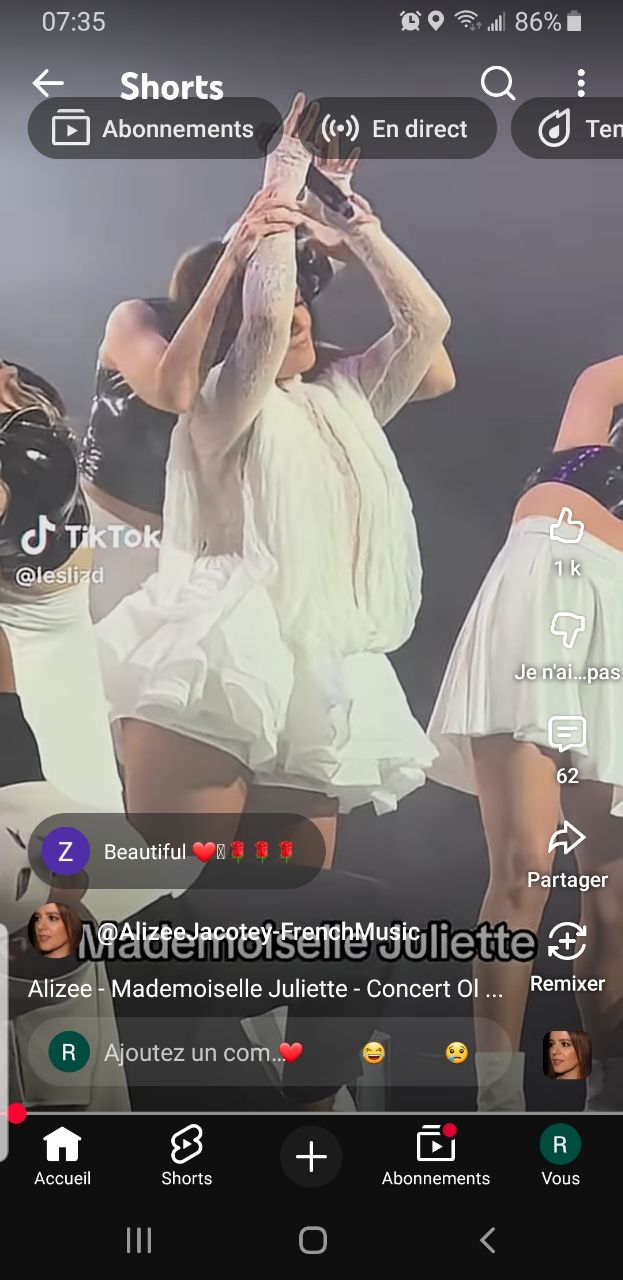Open the comments showing 62

click(567, 735)
